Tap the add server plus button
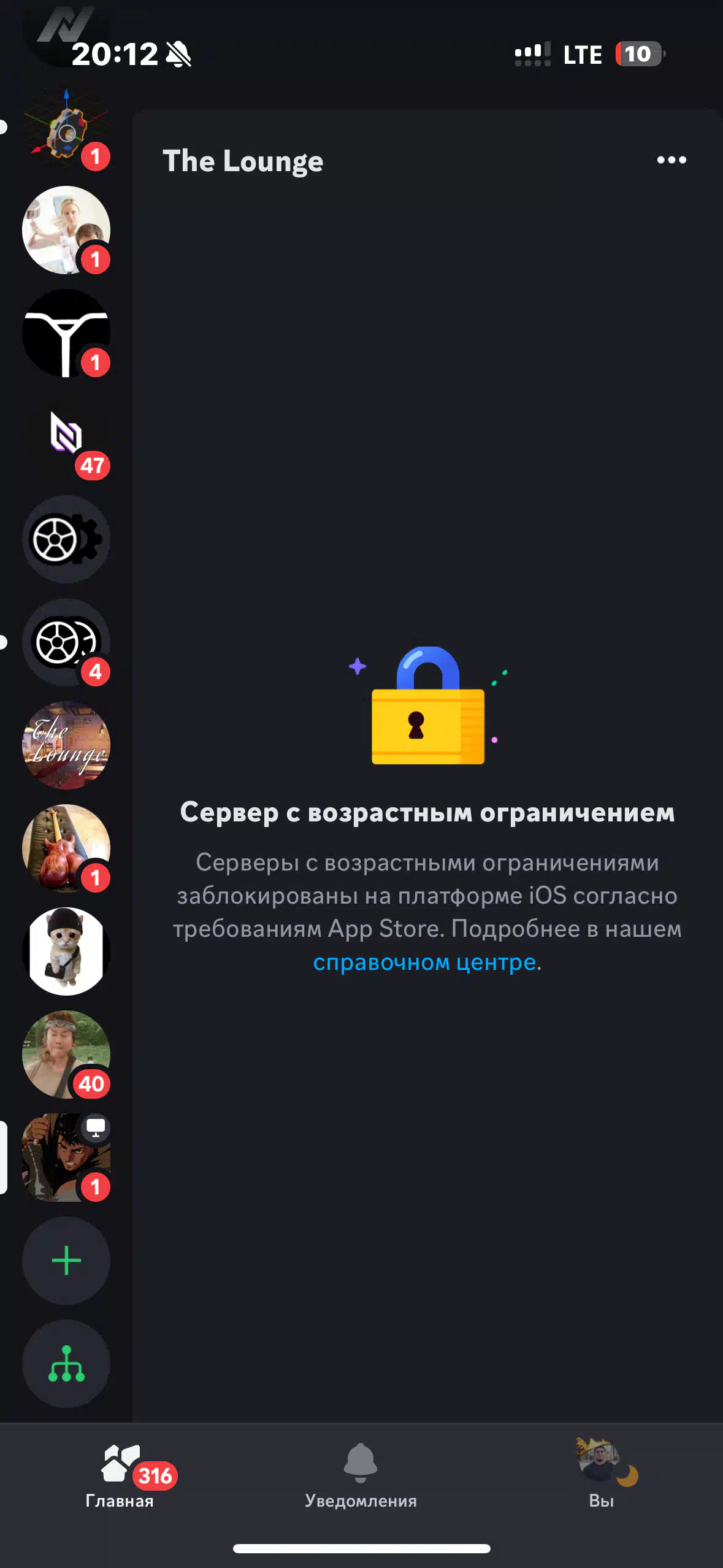Screen dimensions: 723x1568 point(66,1261)
